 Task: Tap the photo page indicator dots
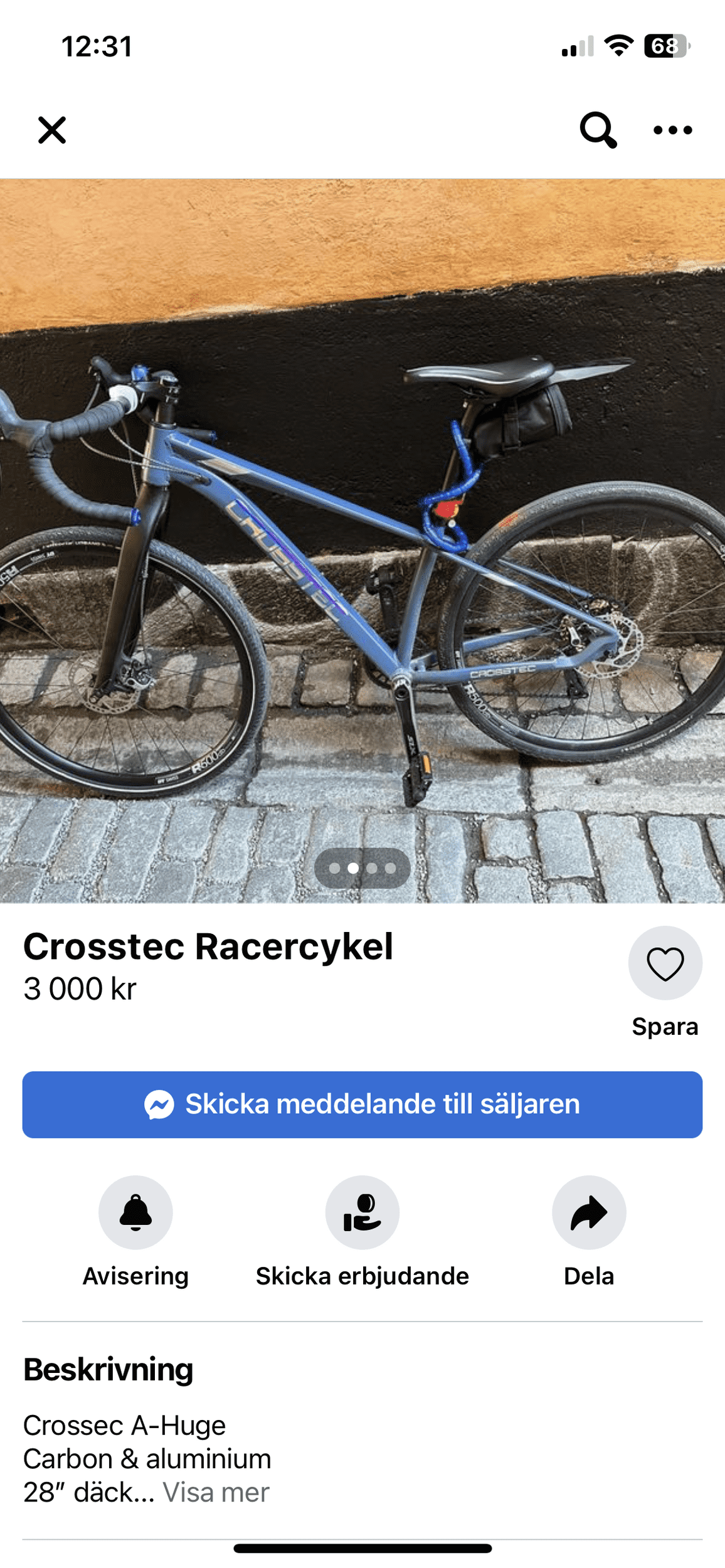(362, 868)
